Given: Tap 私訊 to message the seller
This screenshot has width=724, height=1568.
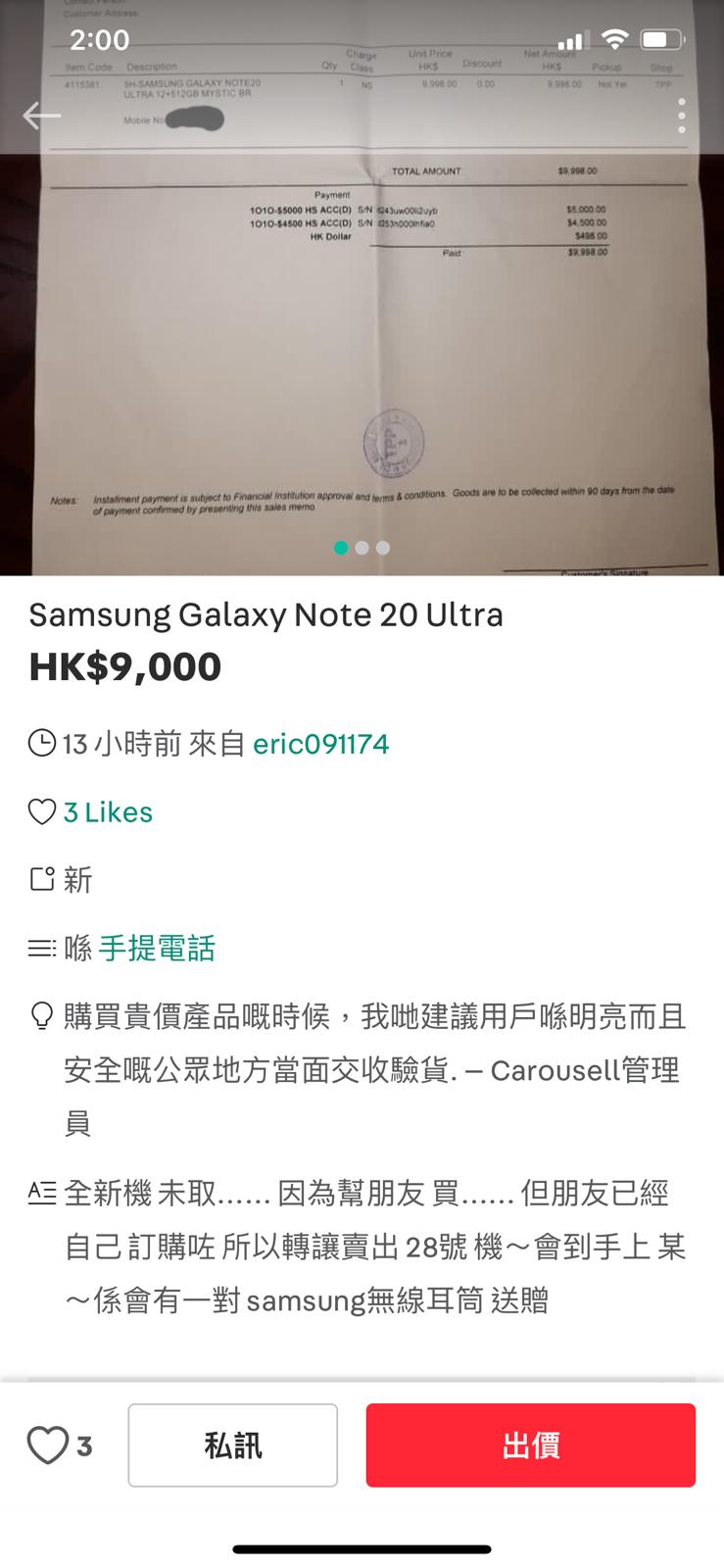Looking at the screenshot, I should point(232,1445).
